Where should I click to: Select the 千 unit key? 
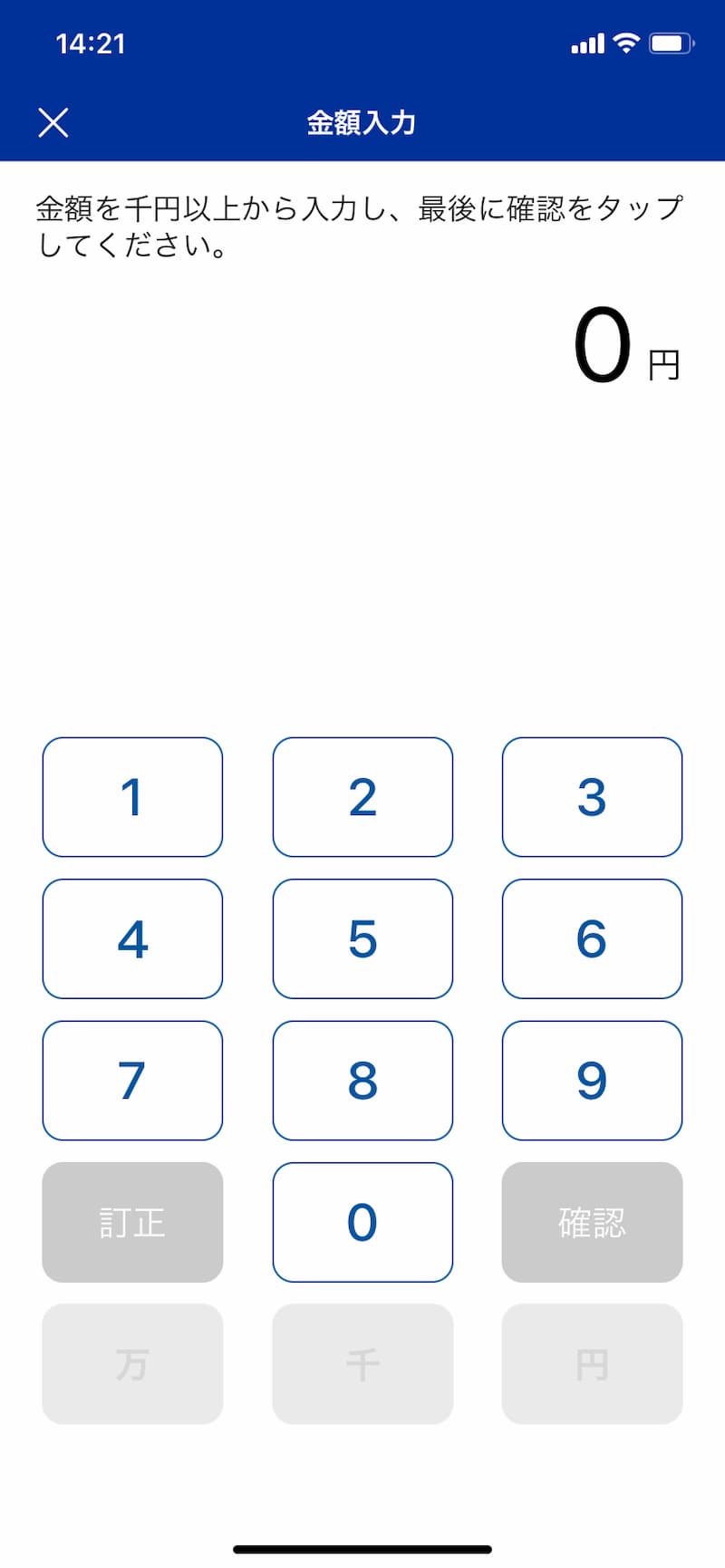(362, 1364)
